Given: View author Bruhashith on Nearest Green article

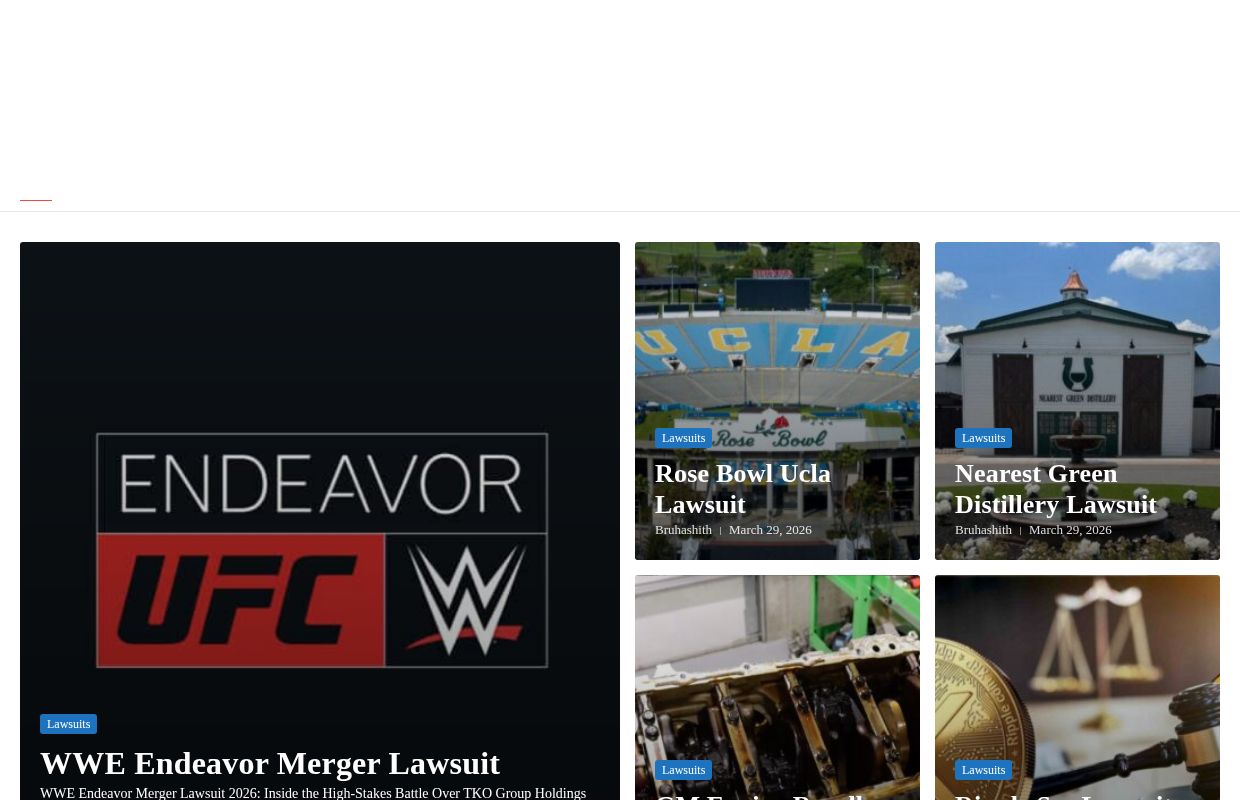Looking at the screenshot, I should click(x=983, y=530).
